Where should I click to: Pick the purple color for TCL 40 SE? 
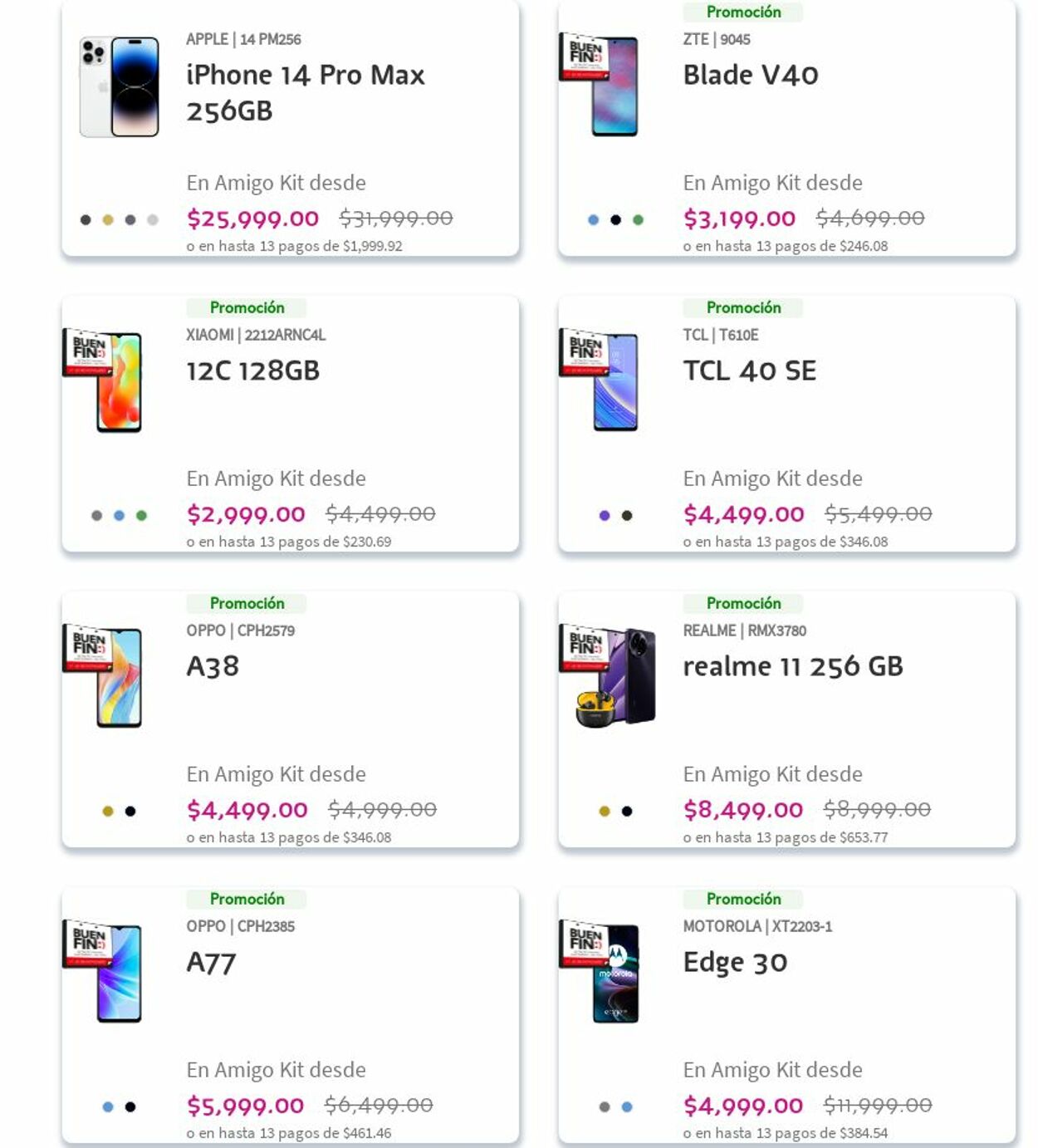click(x=605, y=516)
